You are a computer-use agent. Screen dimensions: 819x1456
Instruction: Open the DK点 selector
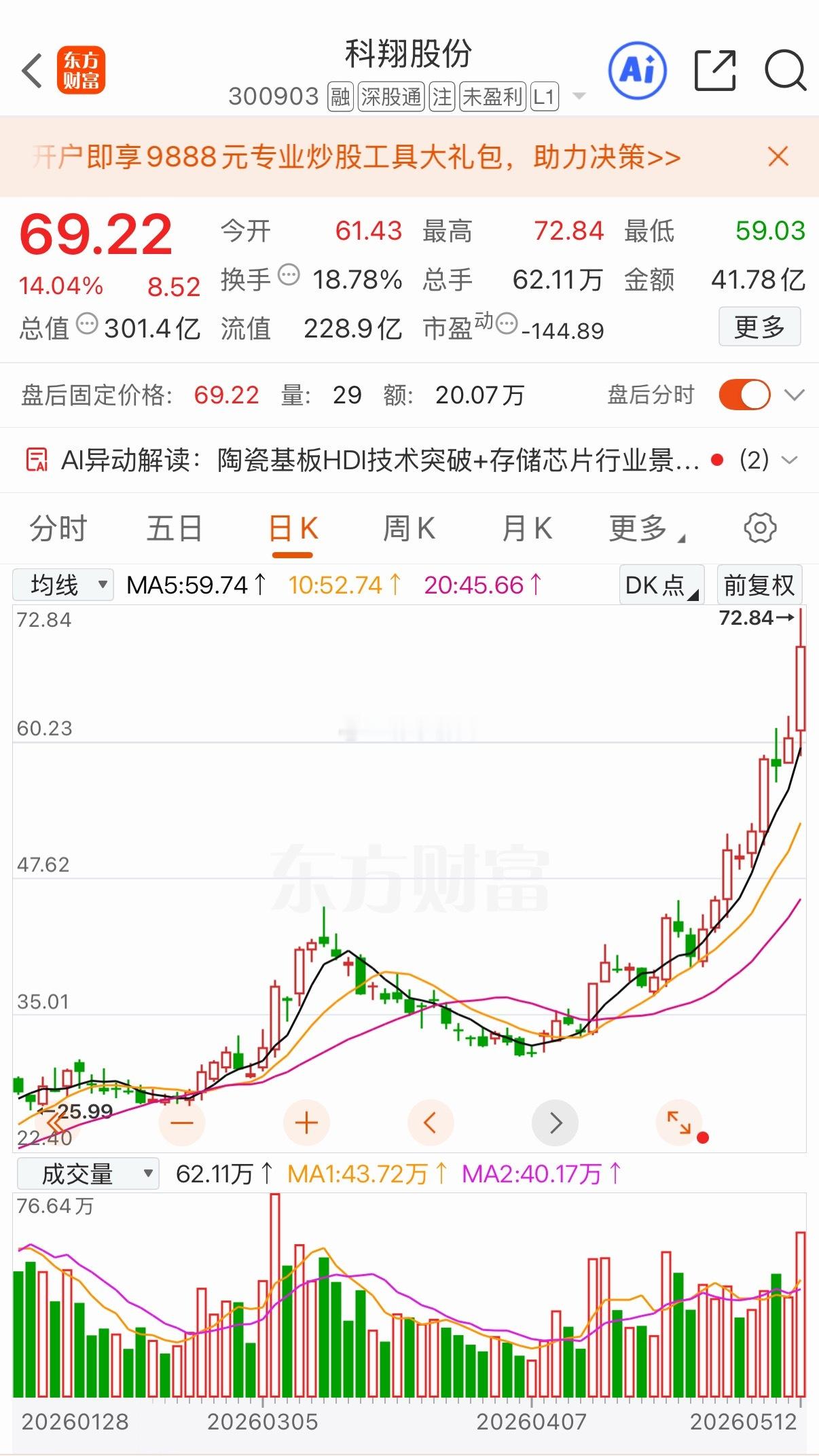[x=661, y=585]
